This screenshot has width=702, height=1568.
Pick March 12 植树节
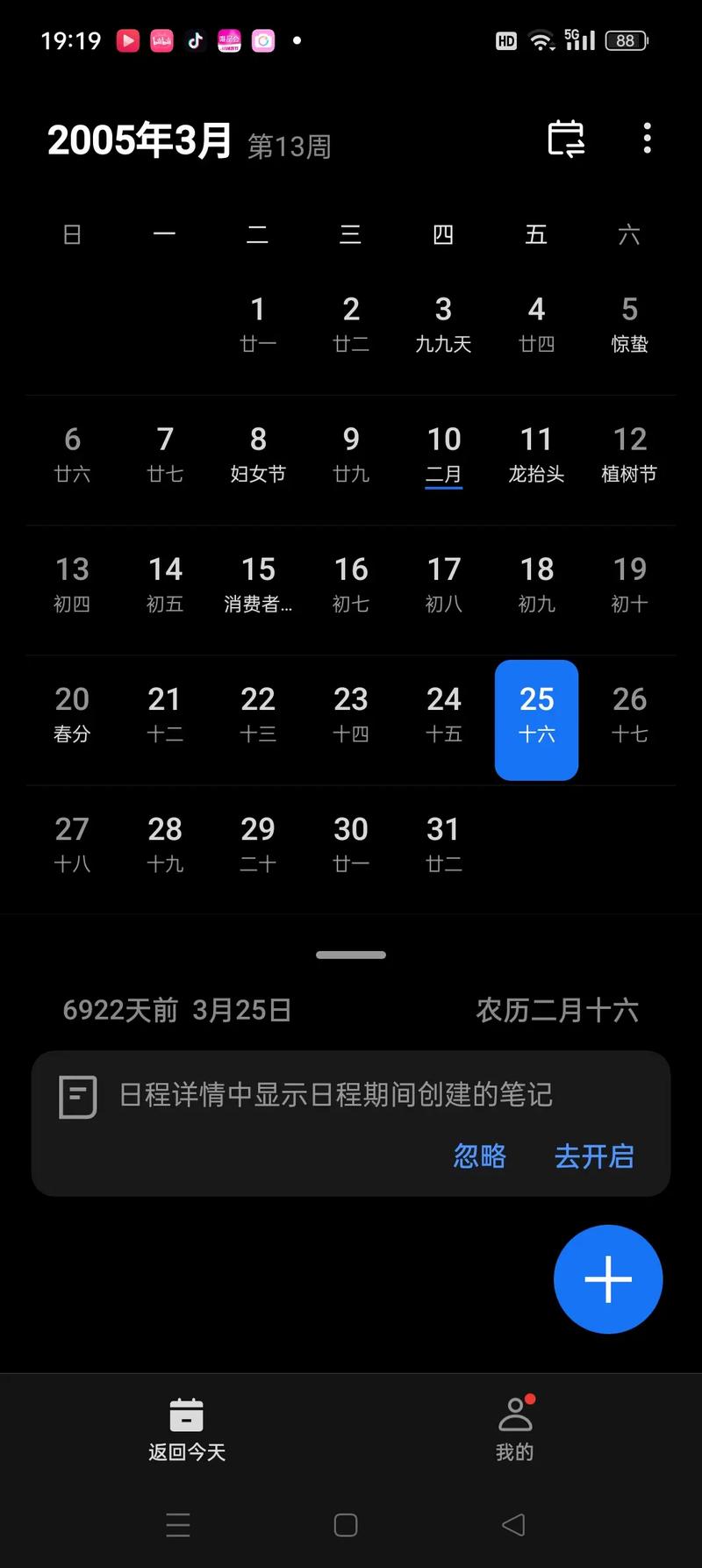(x=629, y=455)
